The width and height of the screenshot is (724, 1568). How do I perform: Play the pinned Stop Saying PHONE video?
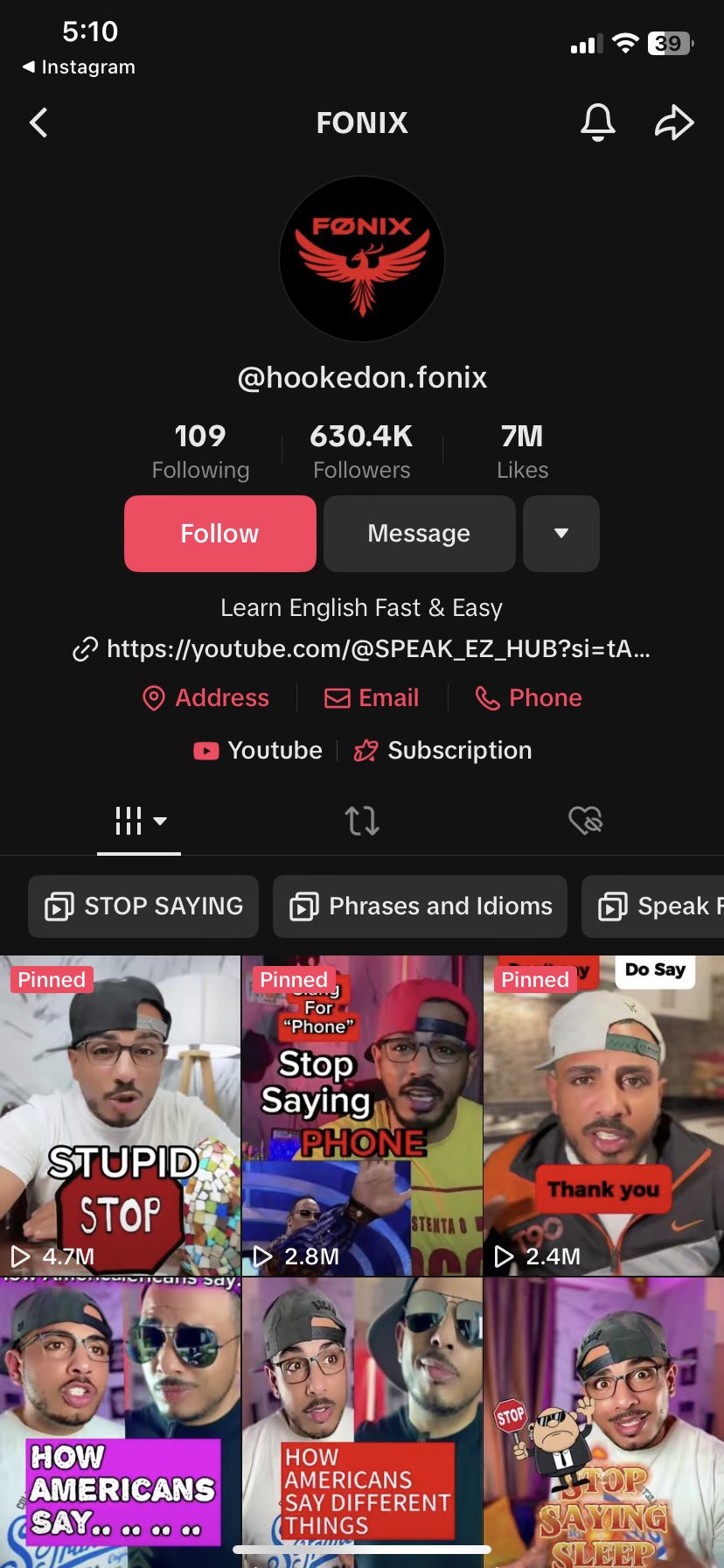(x=362, y=1116)
